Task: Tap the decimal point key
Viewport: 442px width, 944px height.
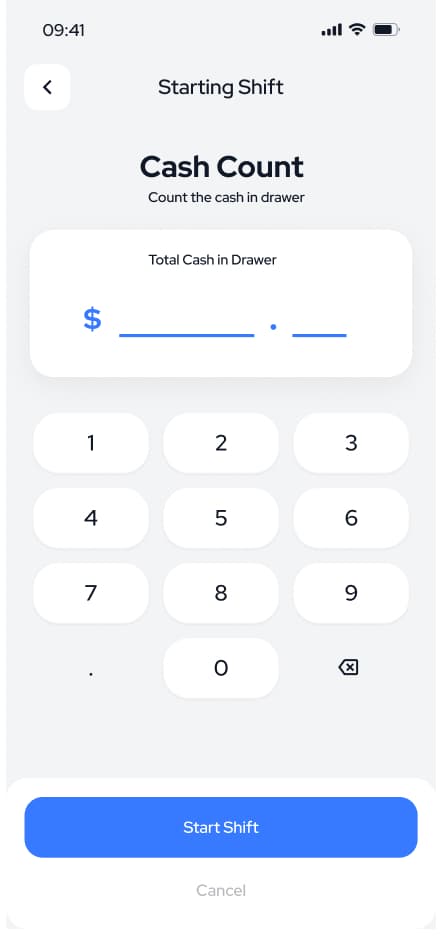Action: pos(91,668)
